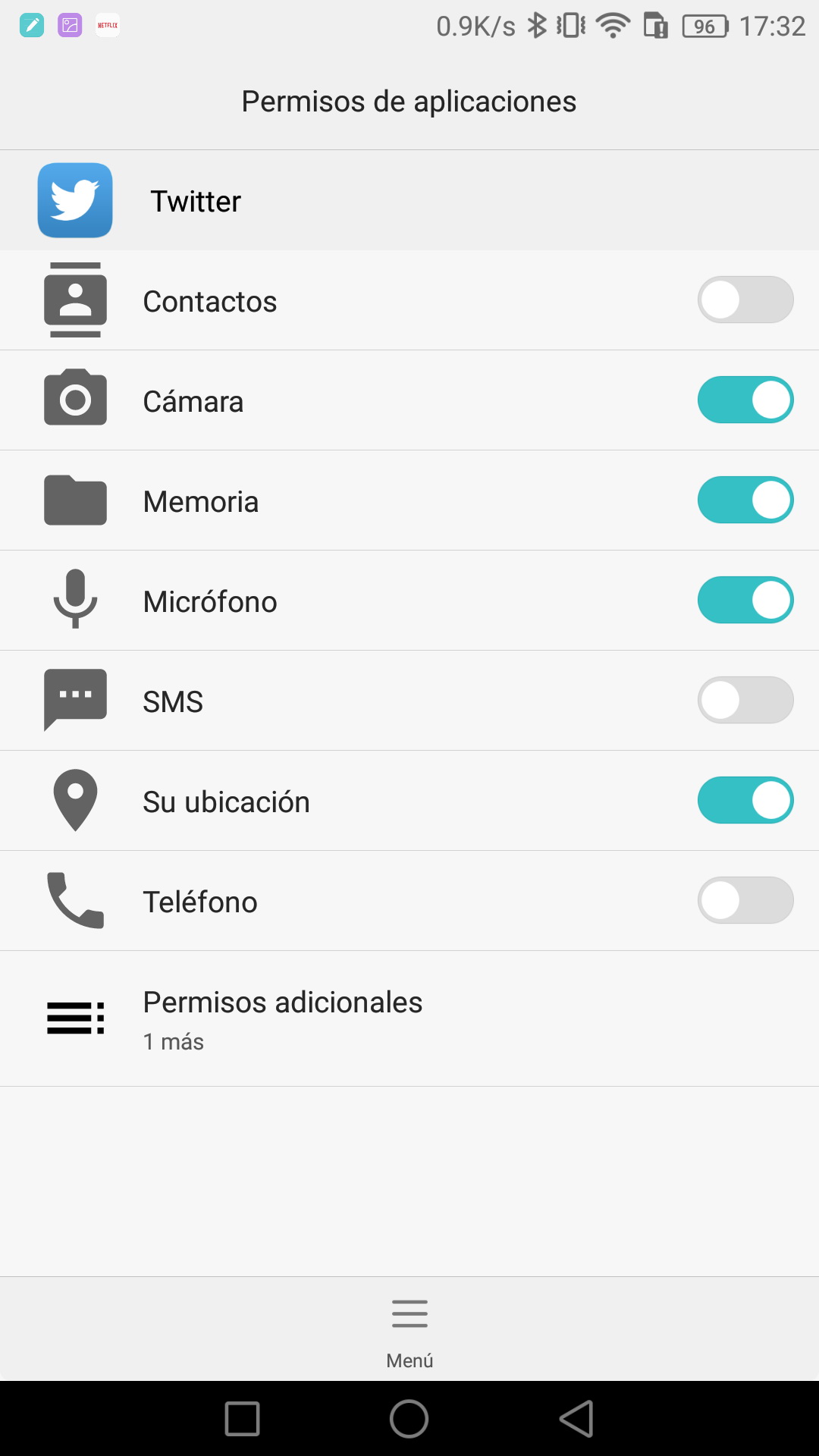Tap the system home button
The image size is (819, 1456).
[409, 1419]
